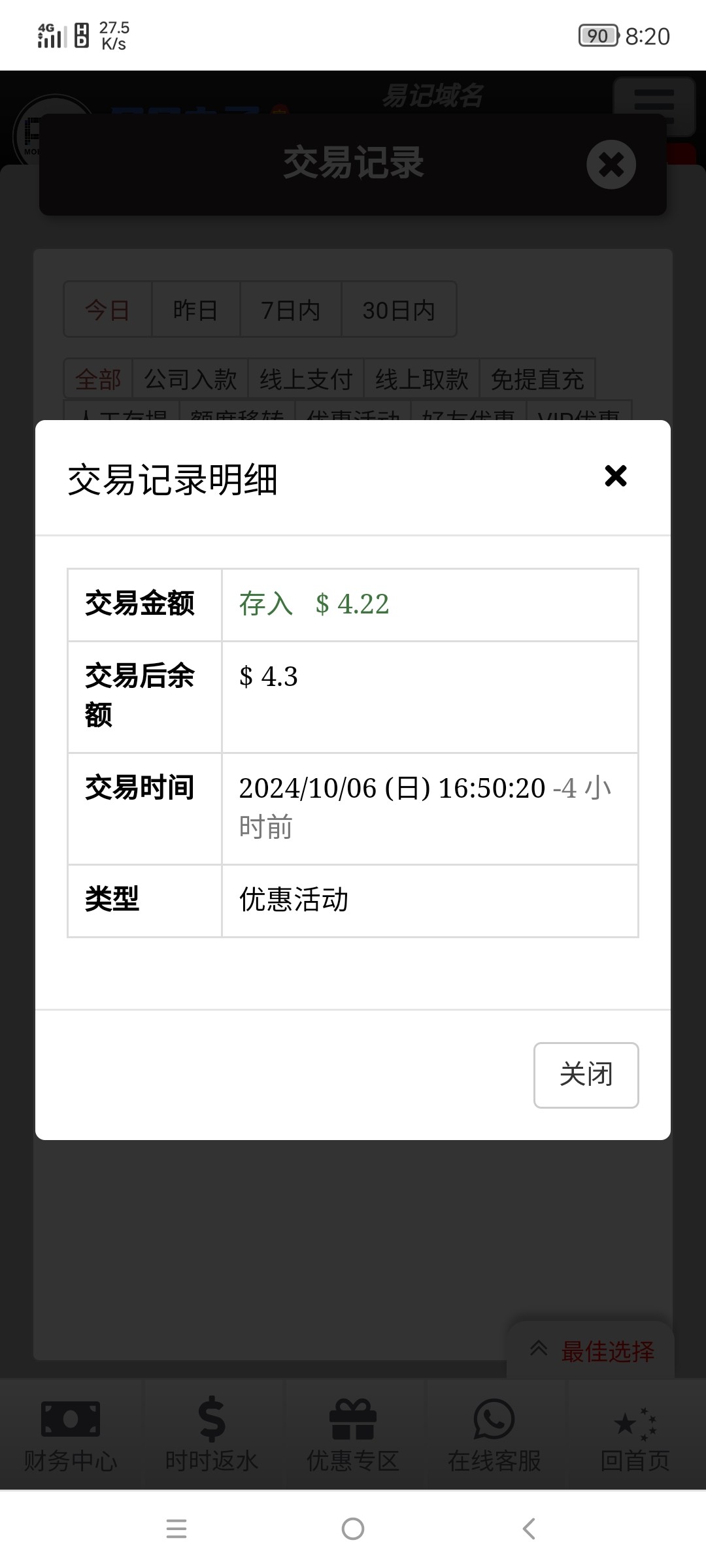Viewport: 706px width, 1568px height.
Task: Go back with the system back button
Action: click(x=529, y=1529)
